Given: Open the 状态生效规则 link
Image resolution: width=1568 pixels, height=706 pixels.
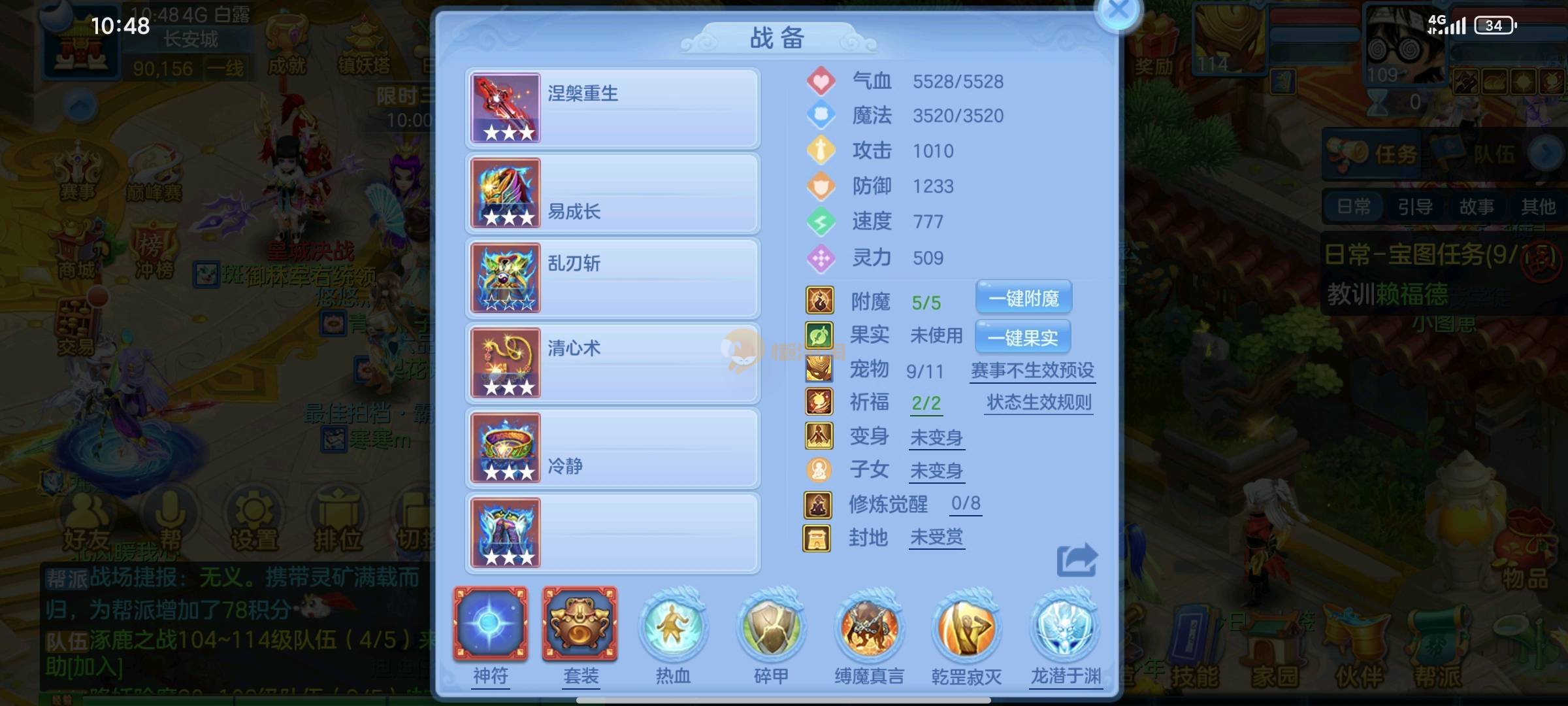Looking at the screenshot, I should (x=1039, y=403).
